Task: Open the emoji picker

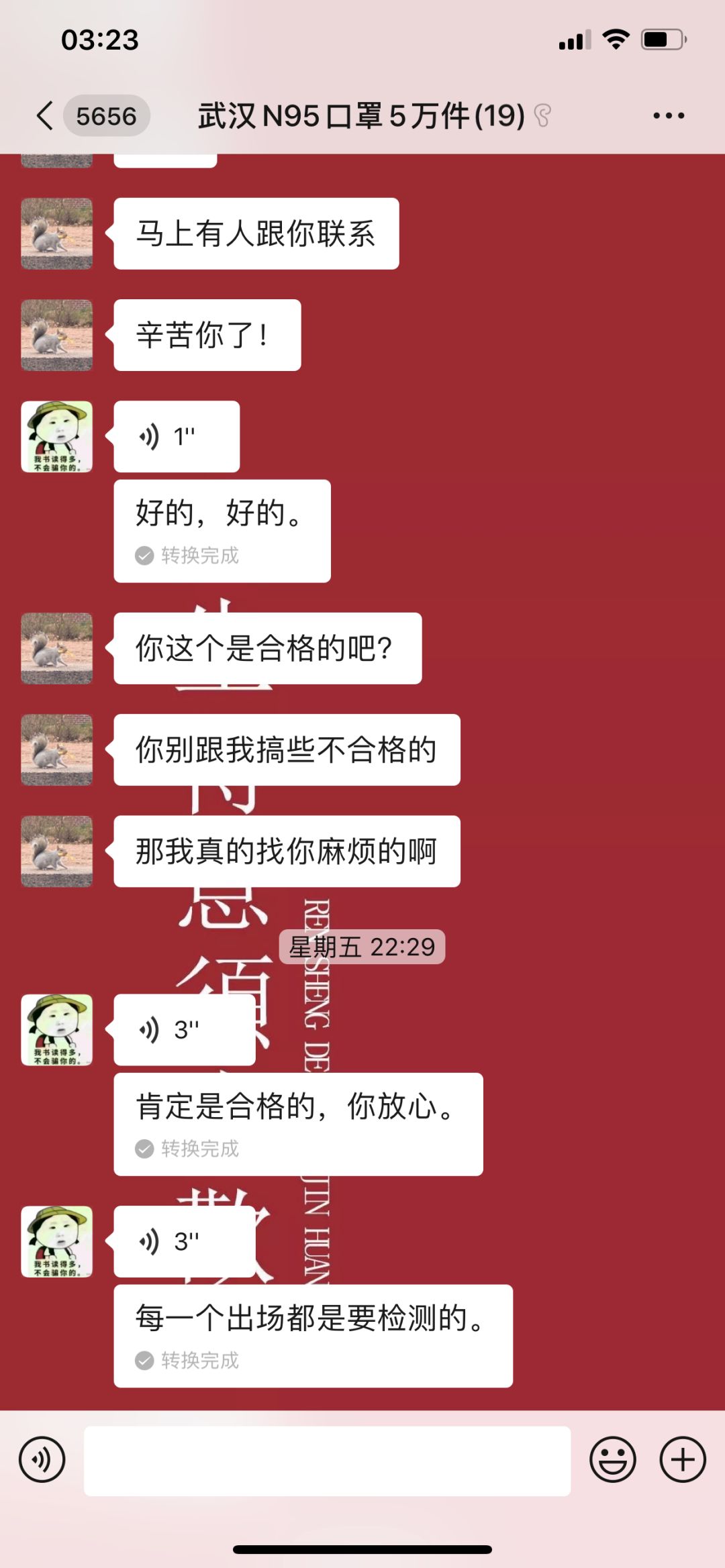Action: tap(612, 1459)
